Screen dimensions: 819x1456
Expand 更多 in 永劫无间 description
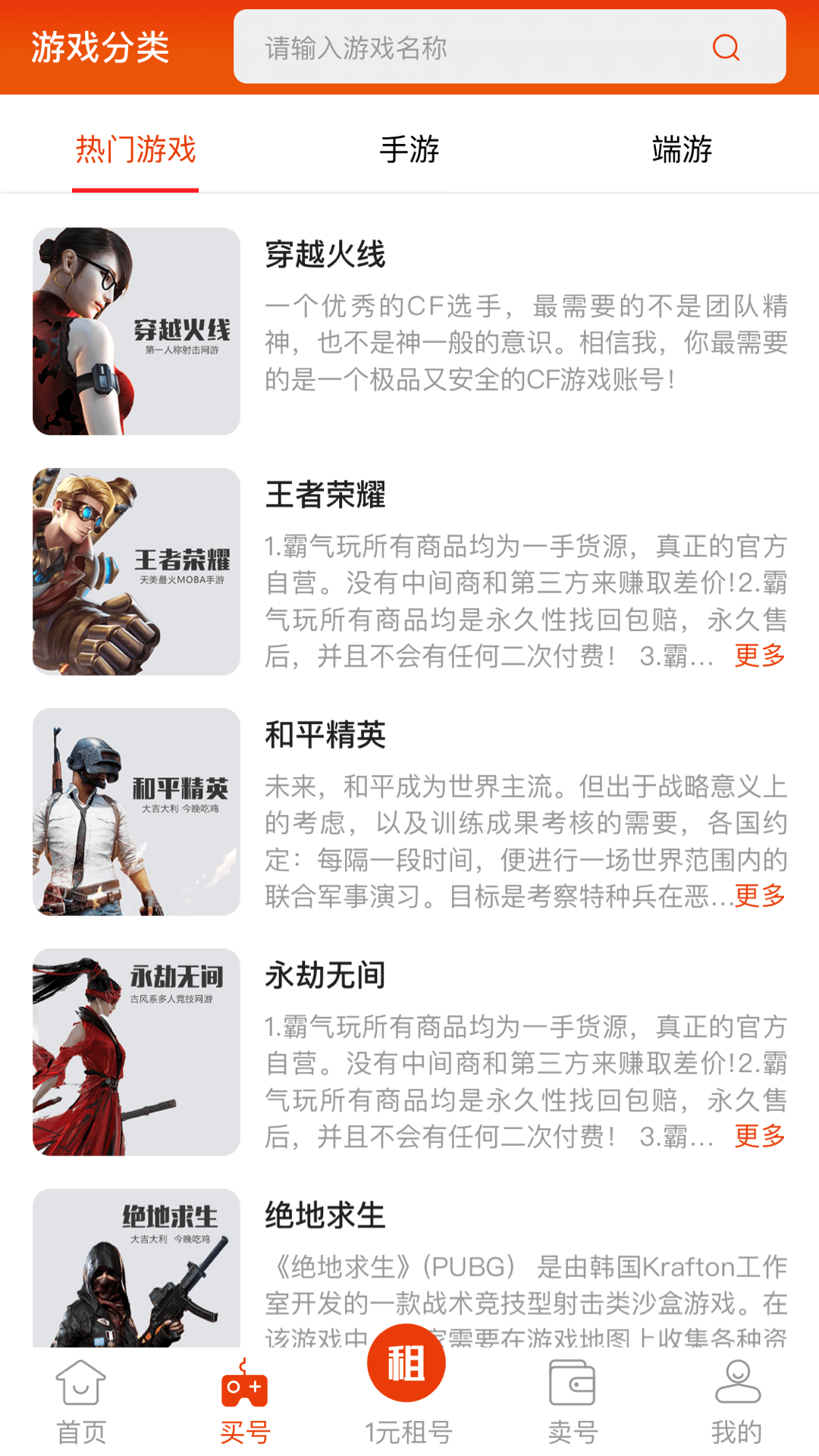(x=760, y=1135)
